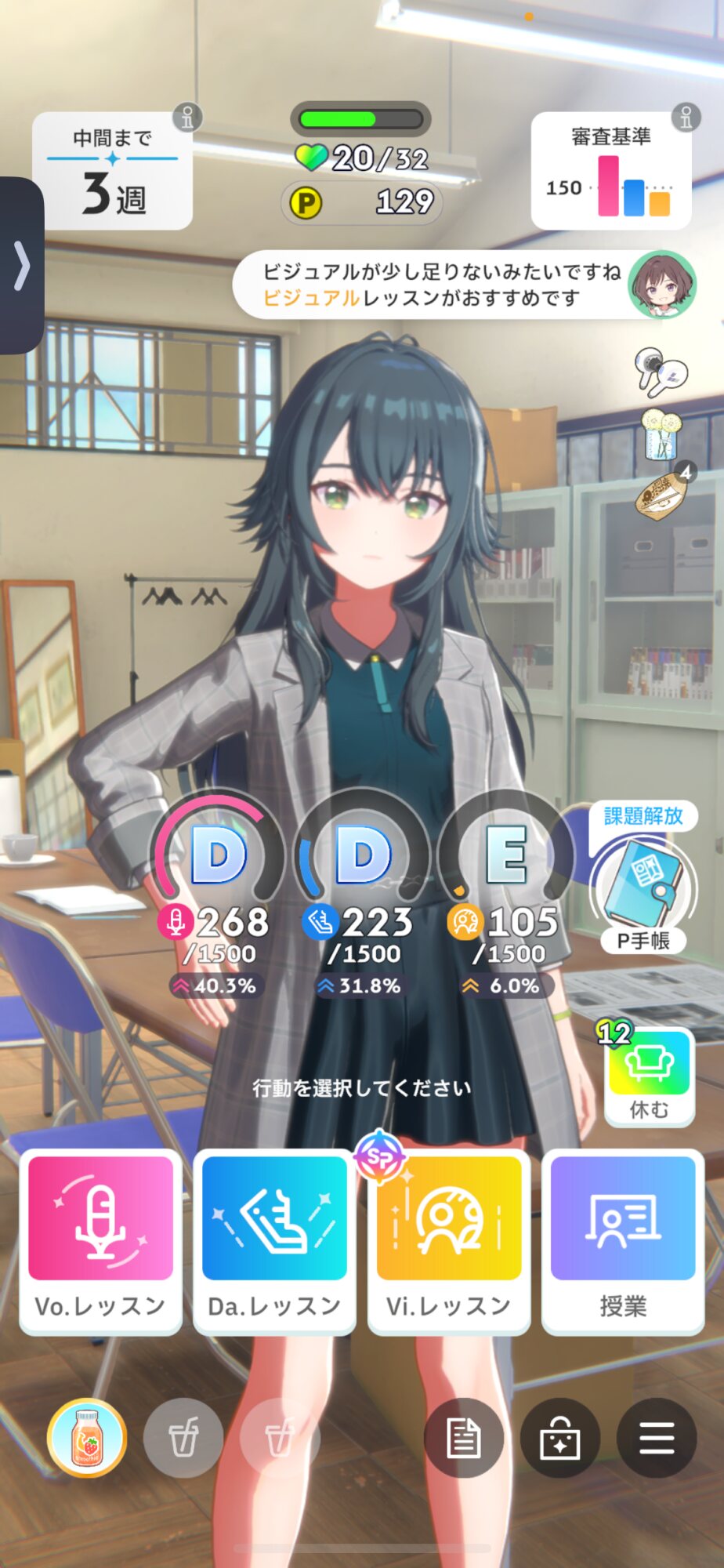724x1568 pixels.
Task: Start the Vo.レッスン vocal lesson
Action: pos(100,1242)
